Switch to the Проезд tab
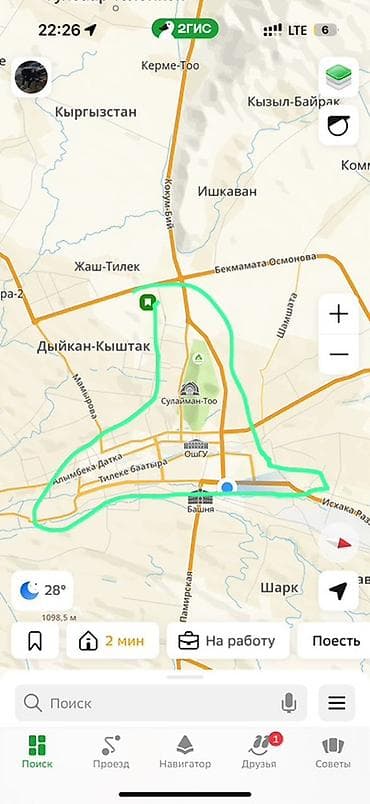The height and width of the screenshot is (804, 370). [x=111, y=752]
